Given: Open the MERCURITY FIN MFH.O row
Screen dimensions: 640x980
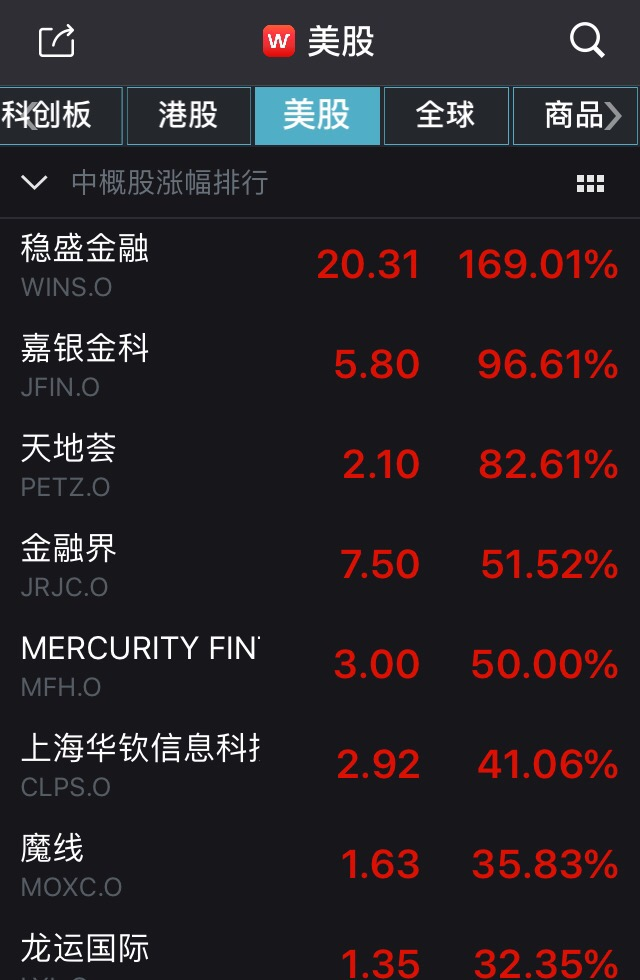Looking at the screenshot, I should point(320,666).
